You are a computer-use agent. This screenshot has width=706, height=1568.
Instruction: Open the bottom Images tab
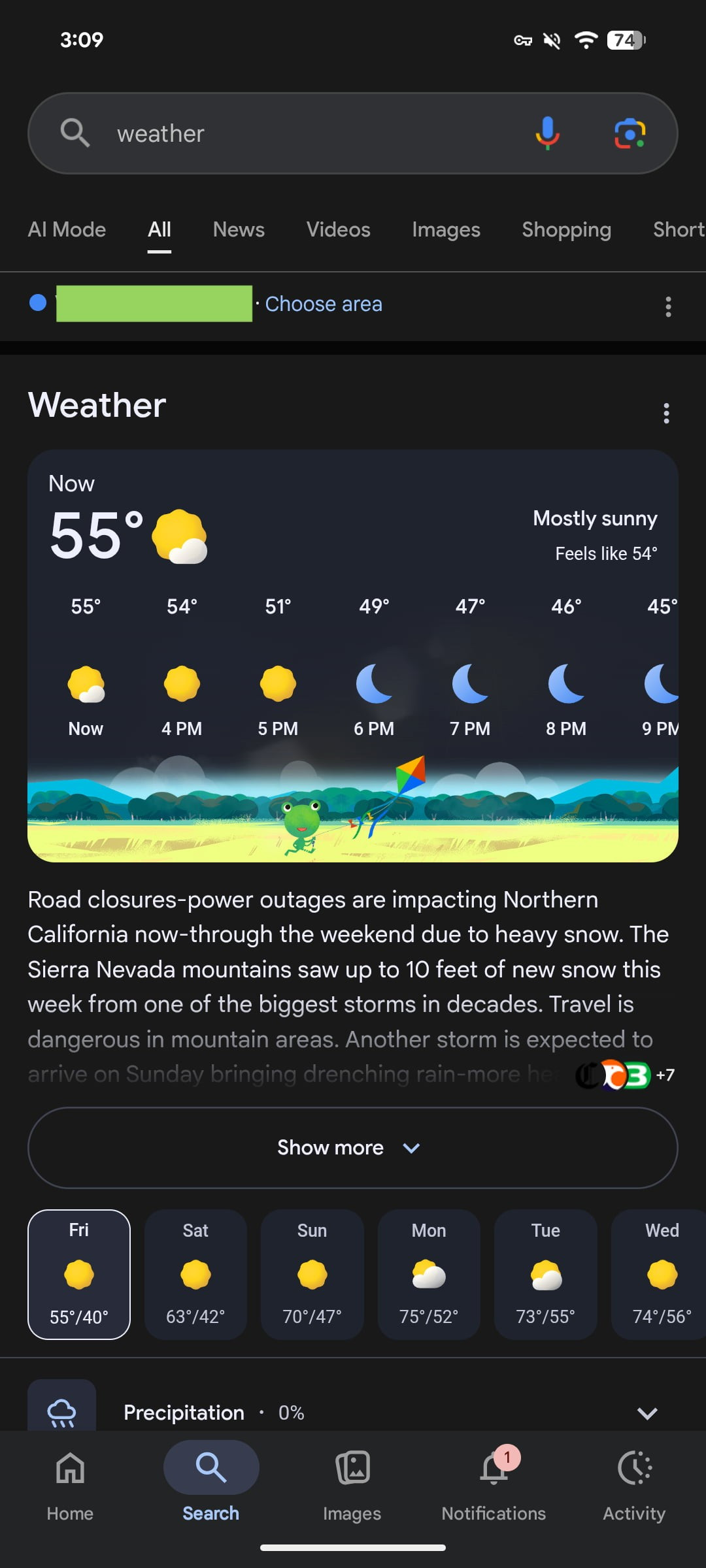pos(352,1482)
